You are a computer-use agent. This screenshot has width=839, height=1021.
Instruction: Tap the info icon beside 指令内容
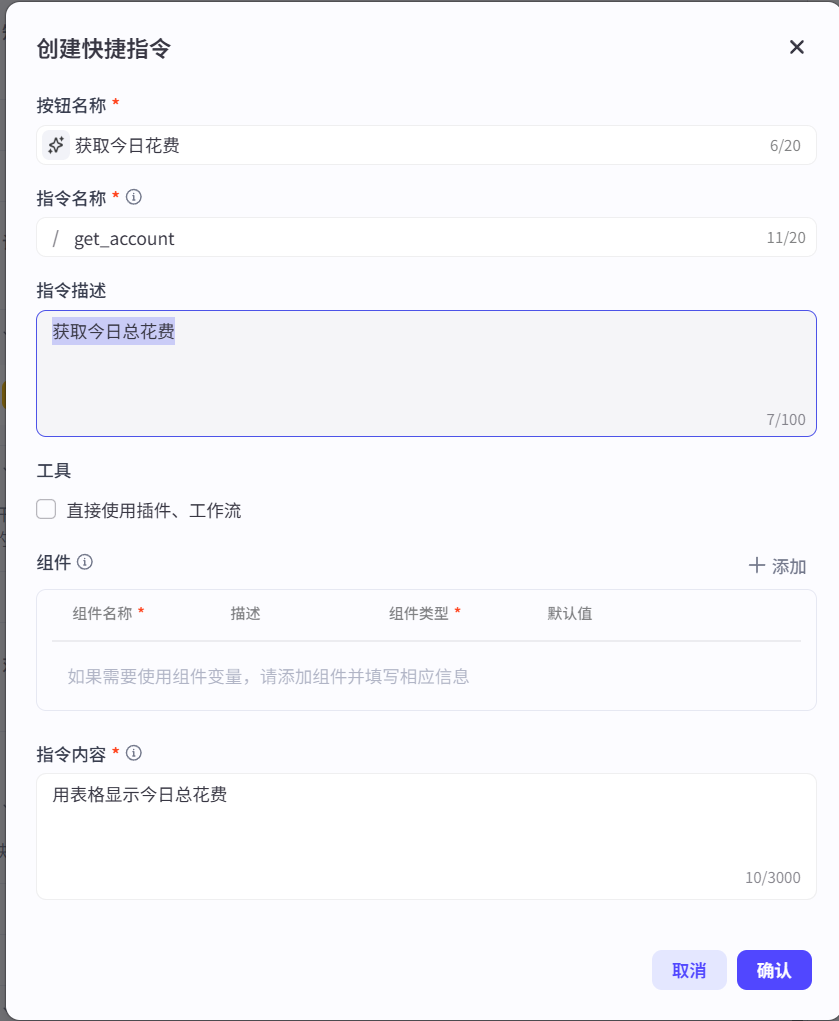[134, 753]
